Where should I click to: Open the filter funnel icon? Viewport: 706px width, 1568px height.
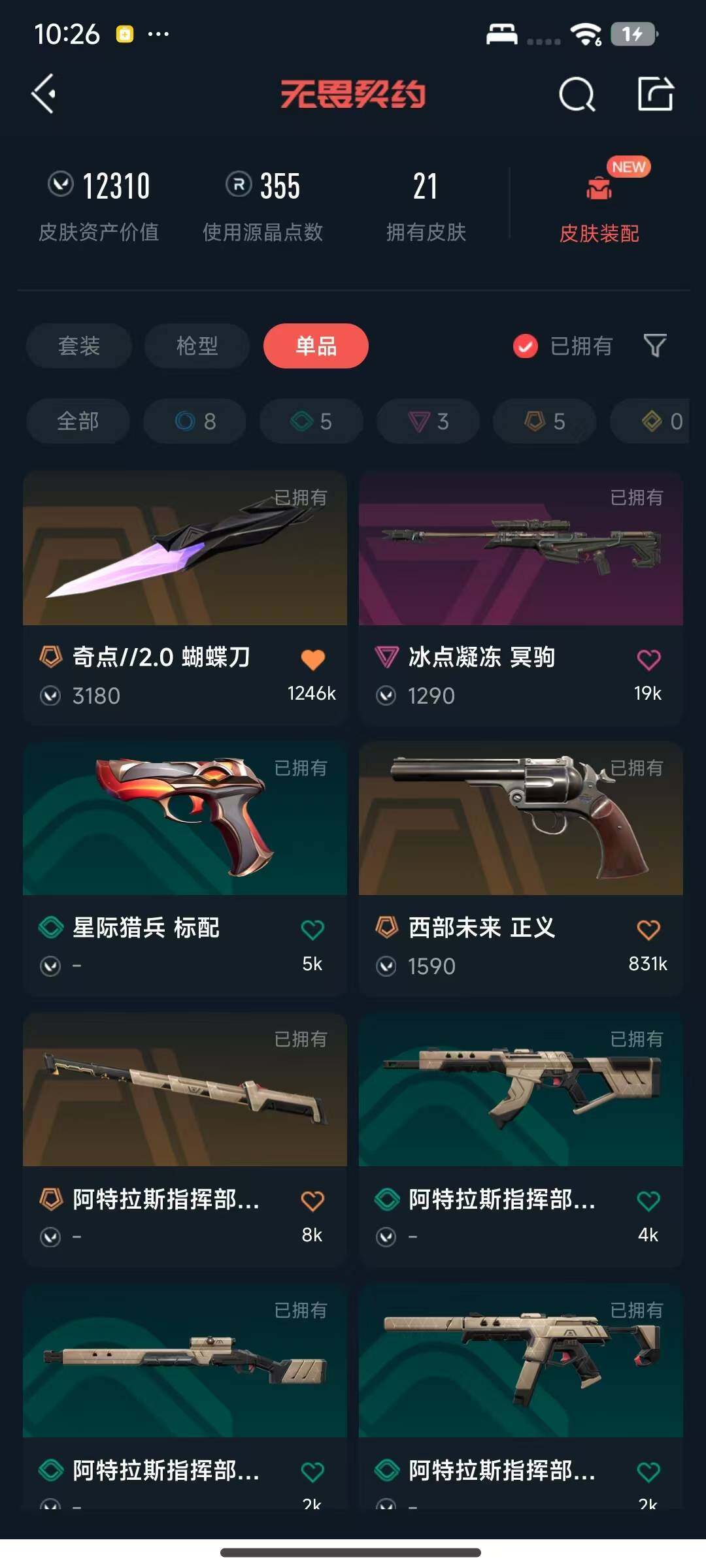[654, 346]
